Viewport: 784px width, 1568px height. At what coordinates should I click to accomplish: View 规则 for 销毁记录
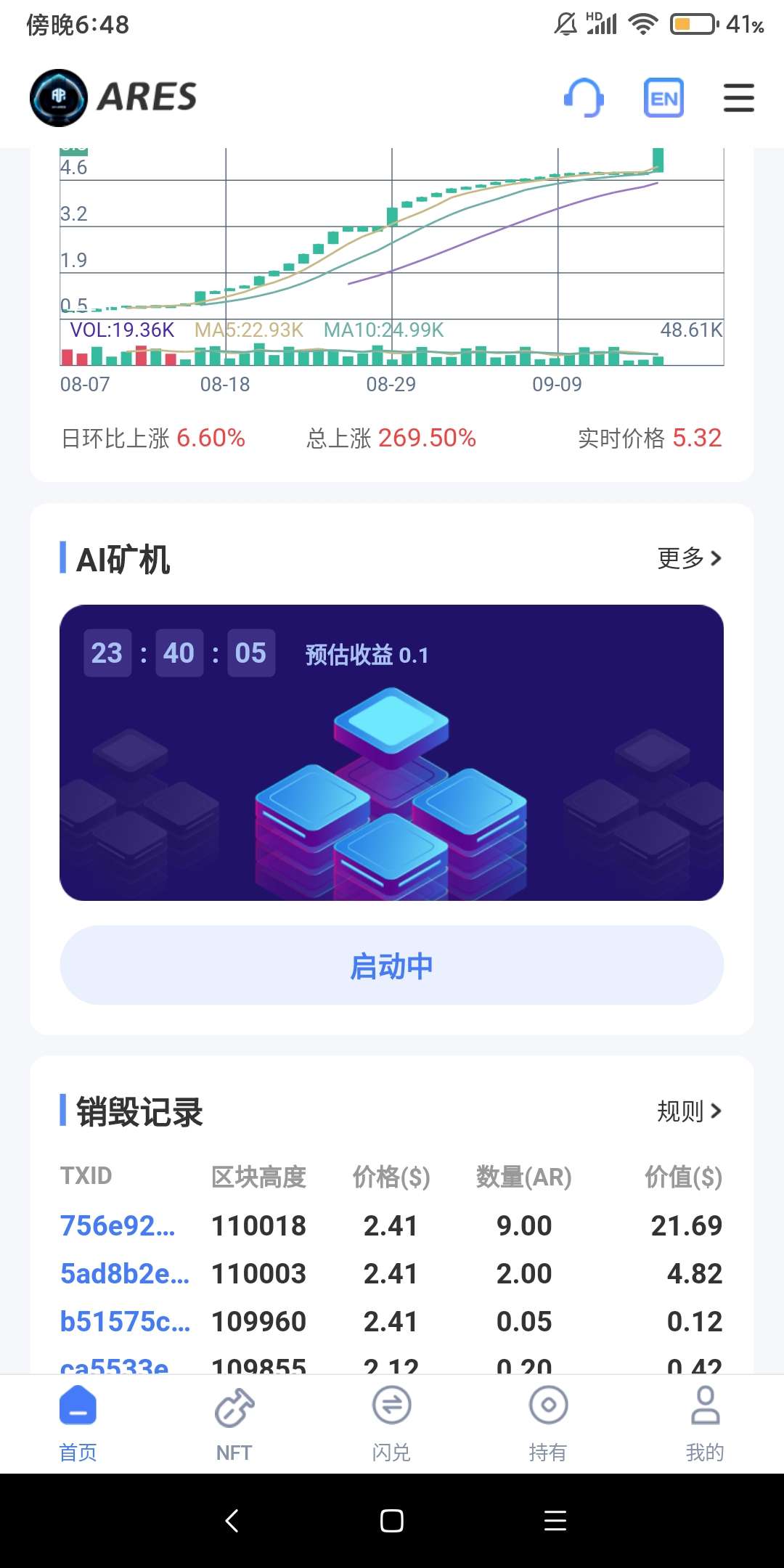(689, 1111)
